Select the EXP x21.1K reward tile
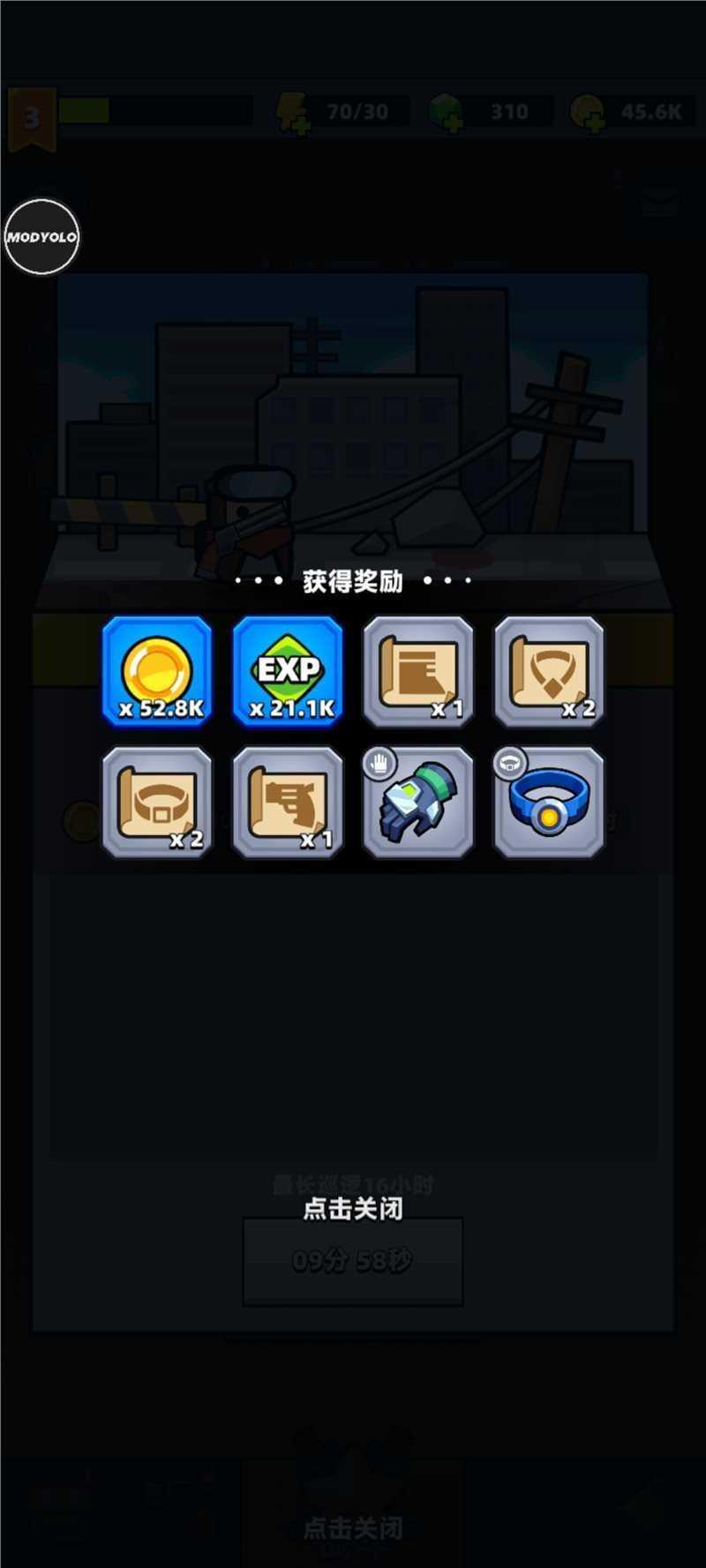The width and height of the screenshot is (706, 1568). click(x=288, y=672)
